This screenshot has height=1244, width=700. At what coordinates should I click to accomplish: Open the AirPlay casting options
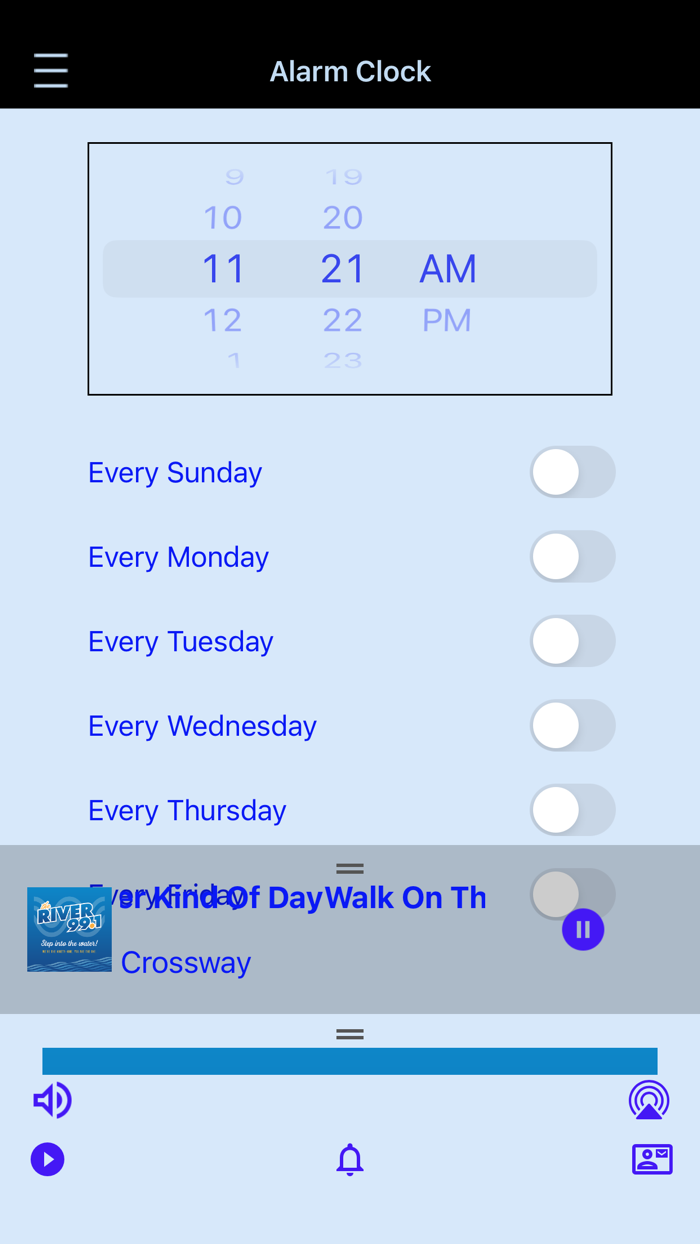click(649, 1100)
